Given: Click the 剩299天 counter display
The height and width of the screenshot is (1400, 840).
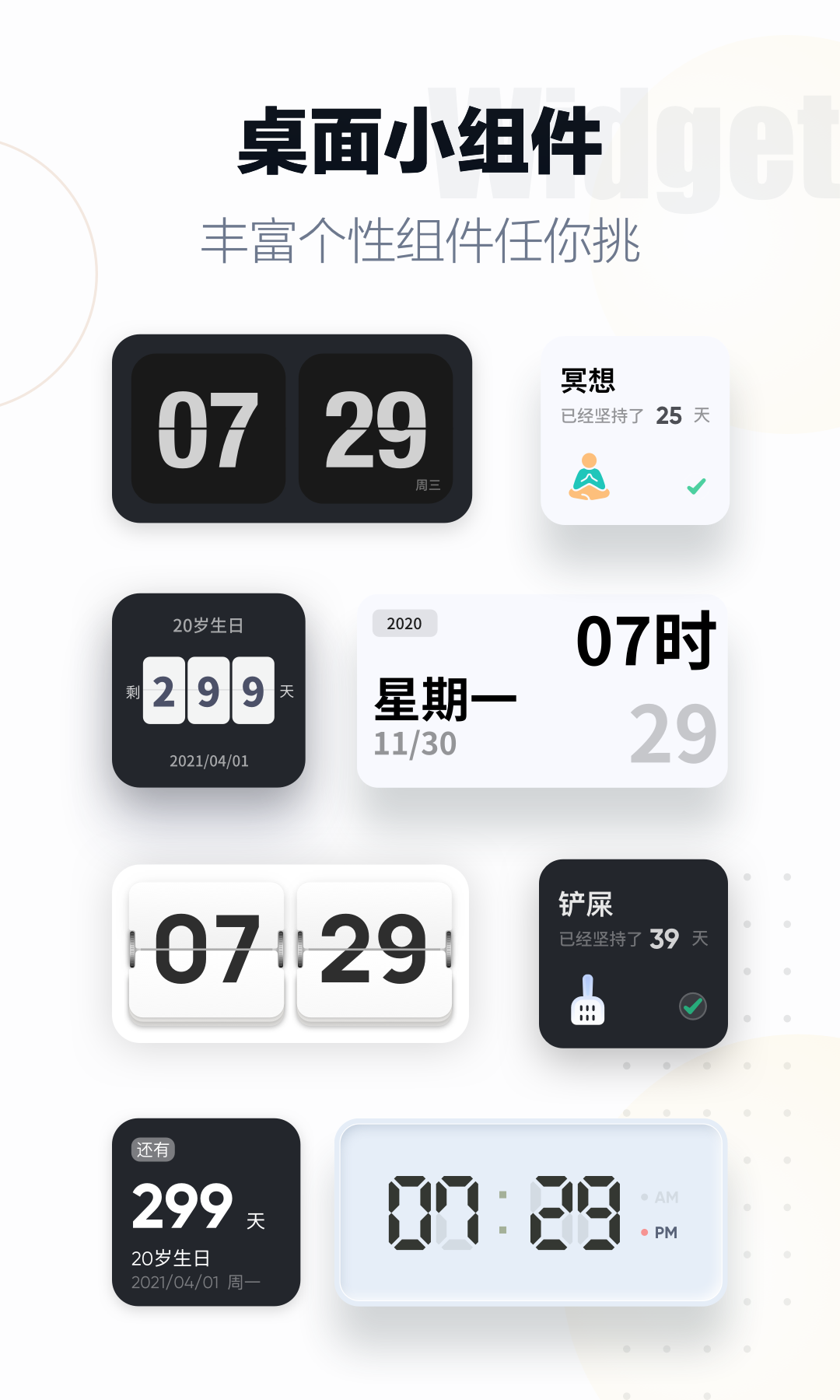Looking at the screenshot, I should click(x=207, y=691).
